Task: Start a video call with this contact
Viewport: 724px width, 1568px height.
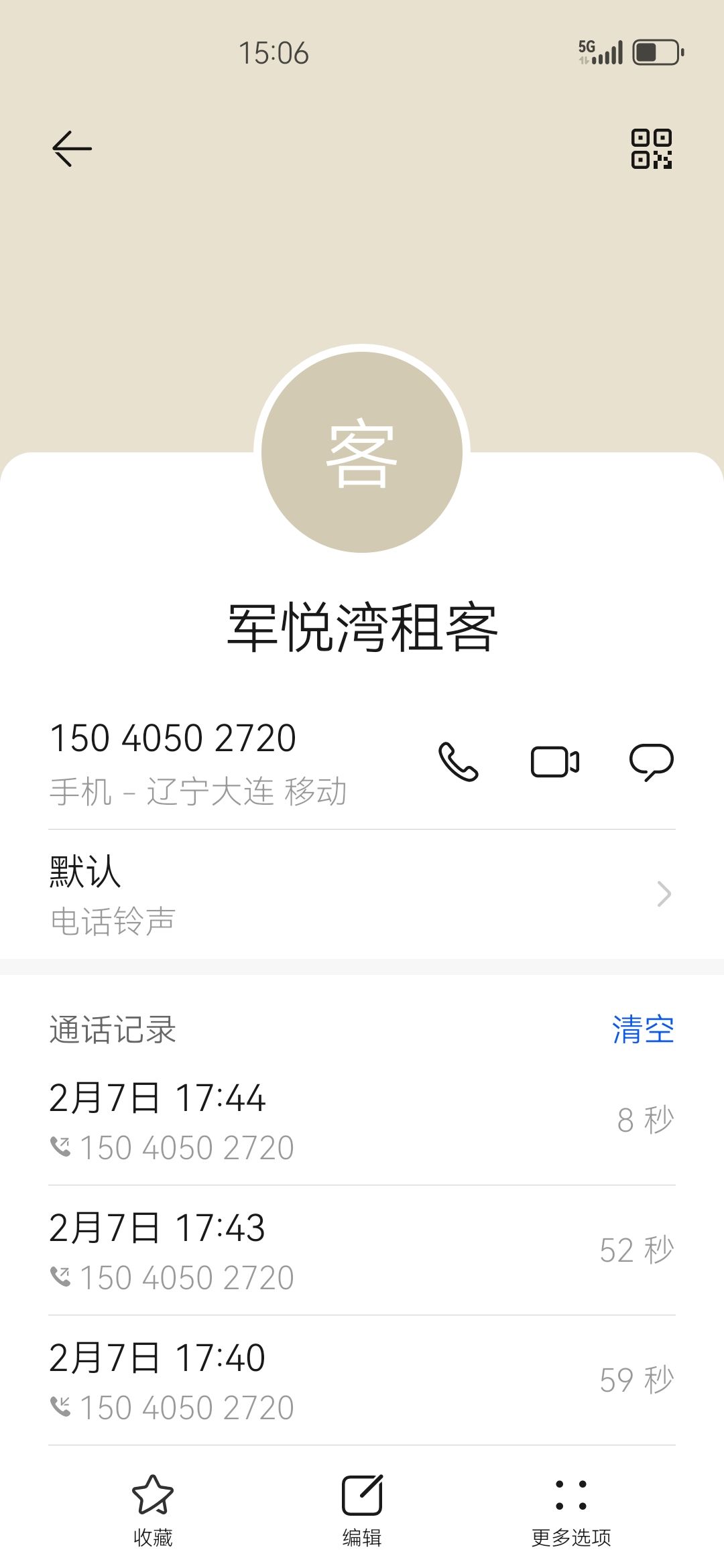Action: (x=554, y=762)
